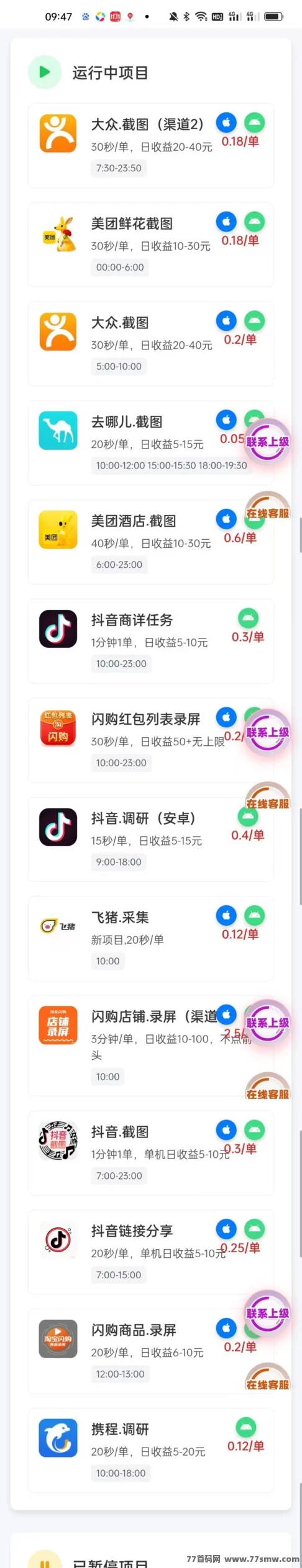Image resolution: width=302 pixels, height=1568 pixels.
Task: Select the 闪购商品.录屏 project
Action: pyautogui.click(x=151, y=1351)
